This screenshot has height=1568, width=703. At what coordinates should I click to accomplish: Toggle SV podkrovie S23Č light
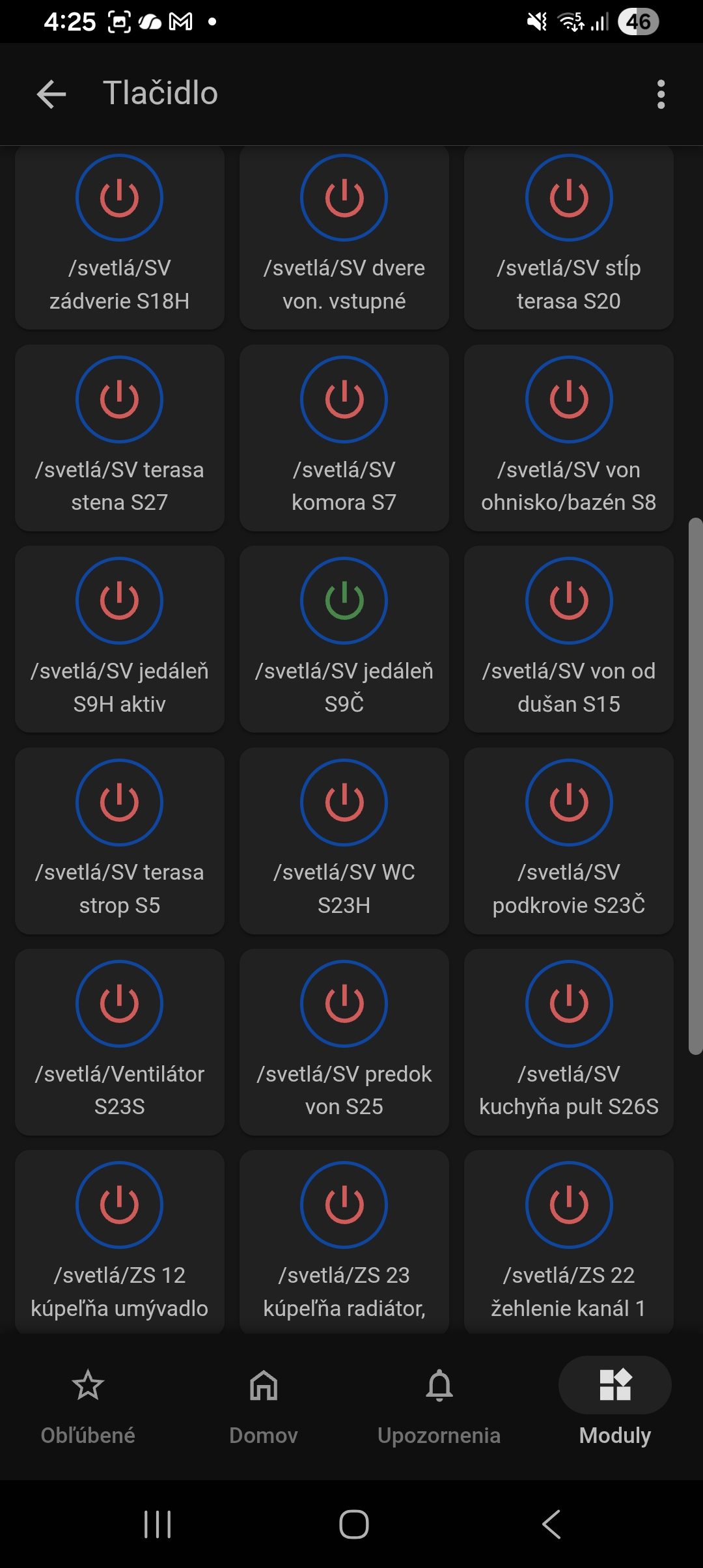(x=569, y=802)
